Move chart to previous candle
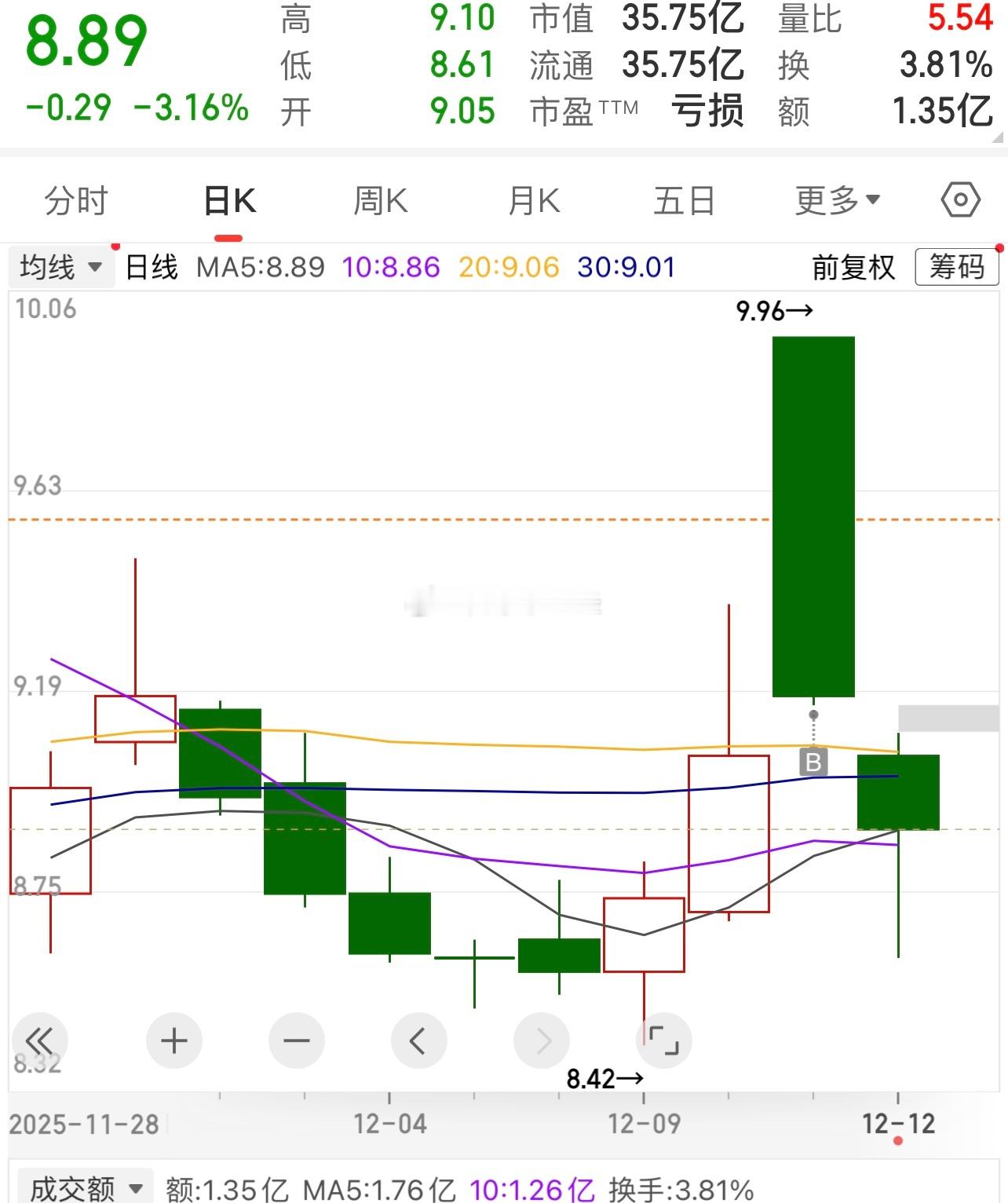Image resolution: width=1008 pixels, height=1203 pixels. [x=418, y=1041]
